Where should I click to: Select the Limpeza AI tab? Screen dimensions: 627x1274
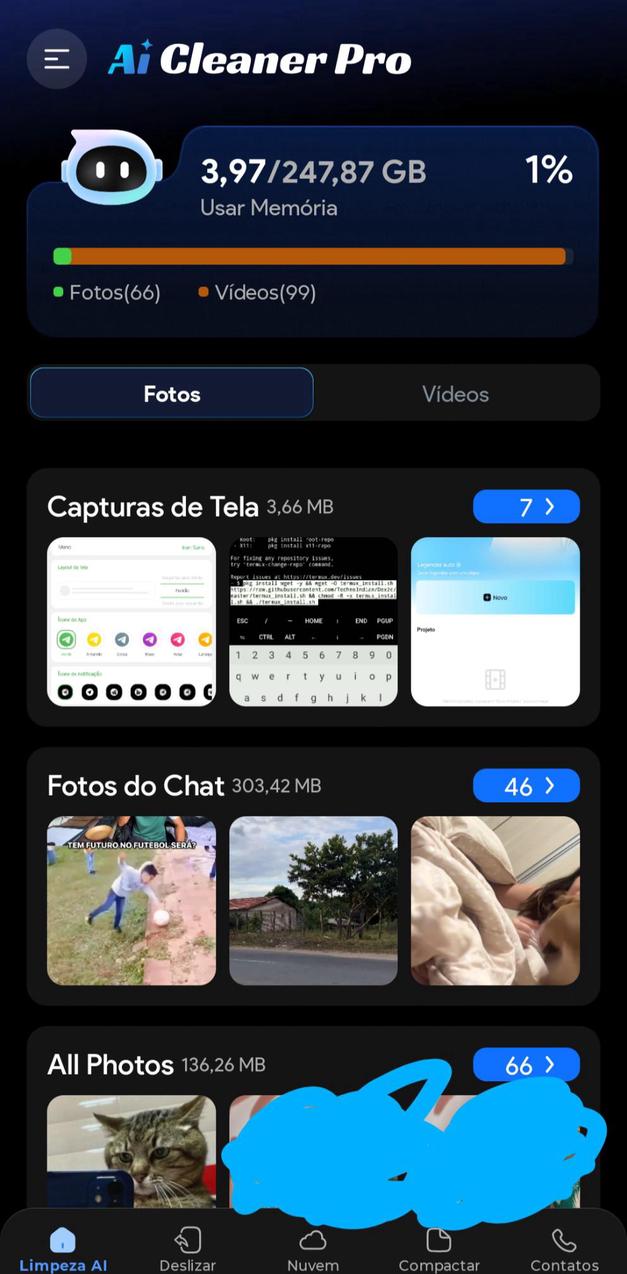tap(62, 1250)
